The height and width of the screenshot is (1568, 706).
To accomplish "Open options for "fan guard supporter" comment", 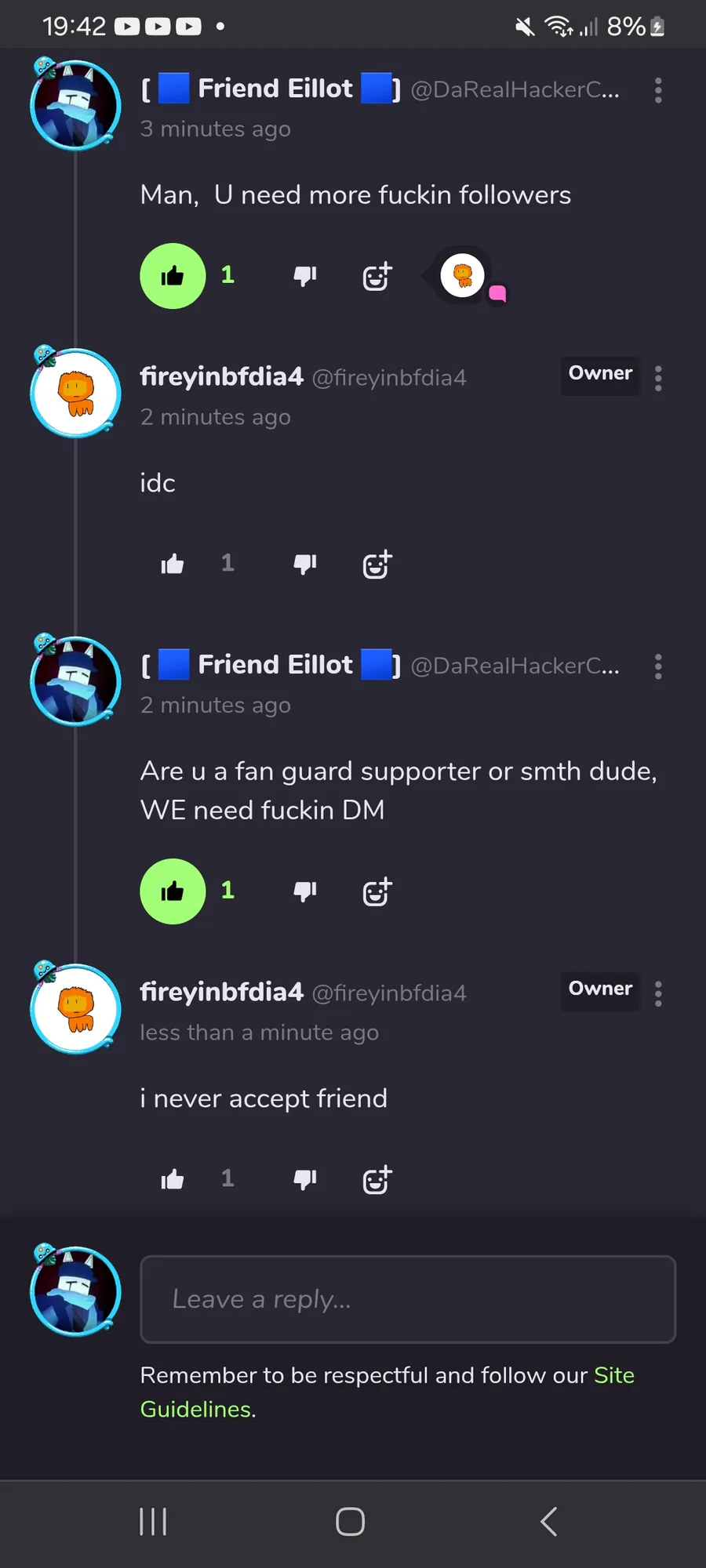I will (x=657, y=666).
